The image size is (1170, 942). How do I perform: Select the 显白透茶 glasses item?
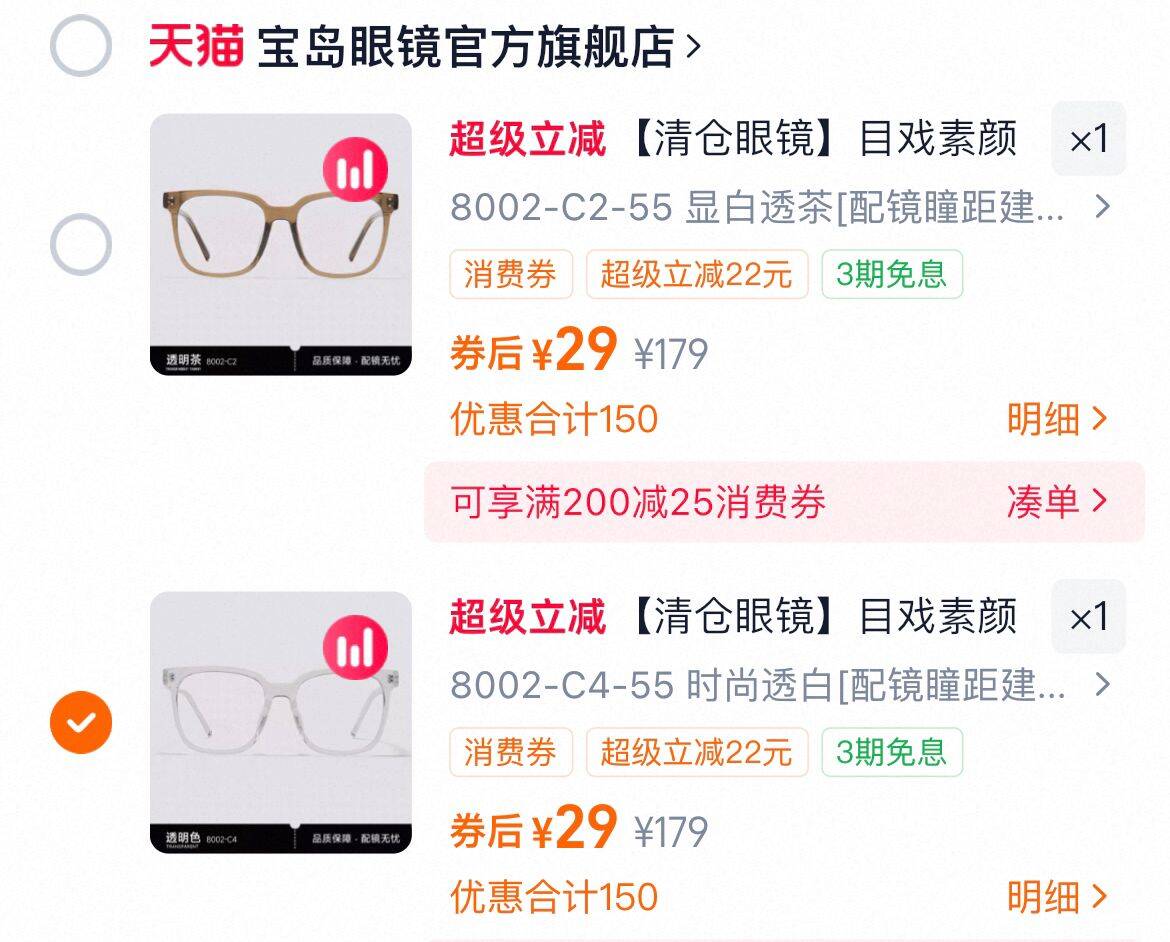tap(80, 245)
